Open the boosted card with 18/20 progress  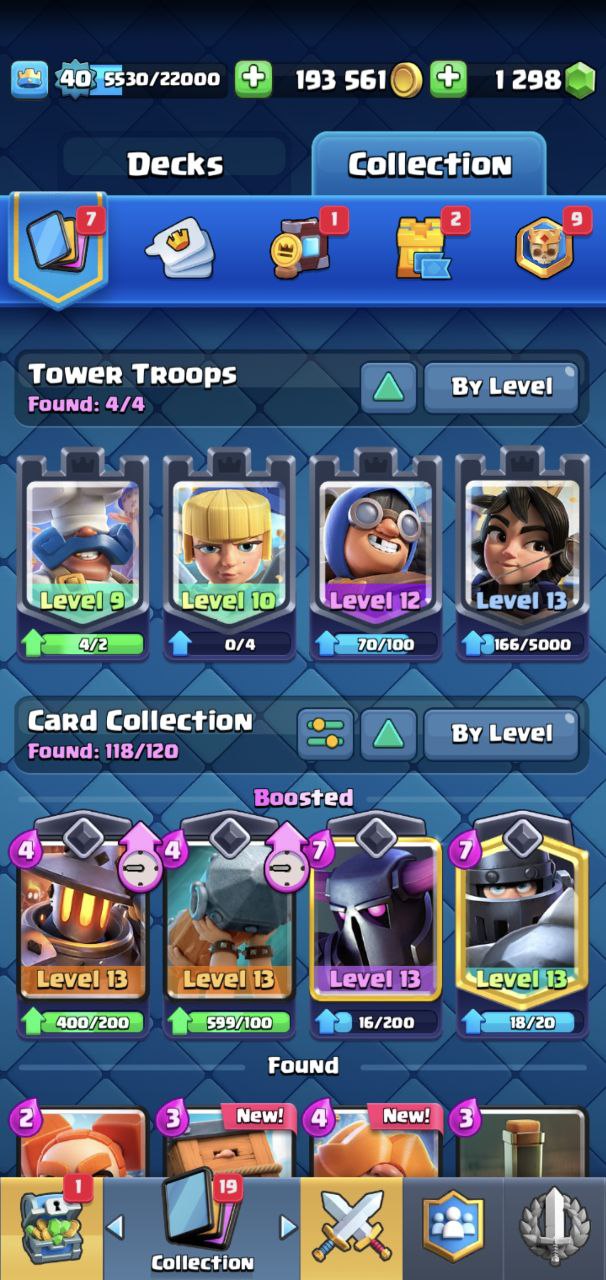point(521,925)
